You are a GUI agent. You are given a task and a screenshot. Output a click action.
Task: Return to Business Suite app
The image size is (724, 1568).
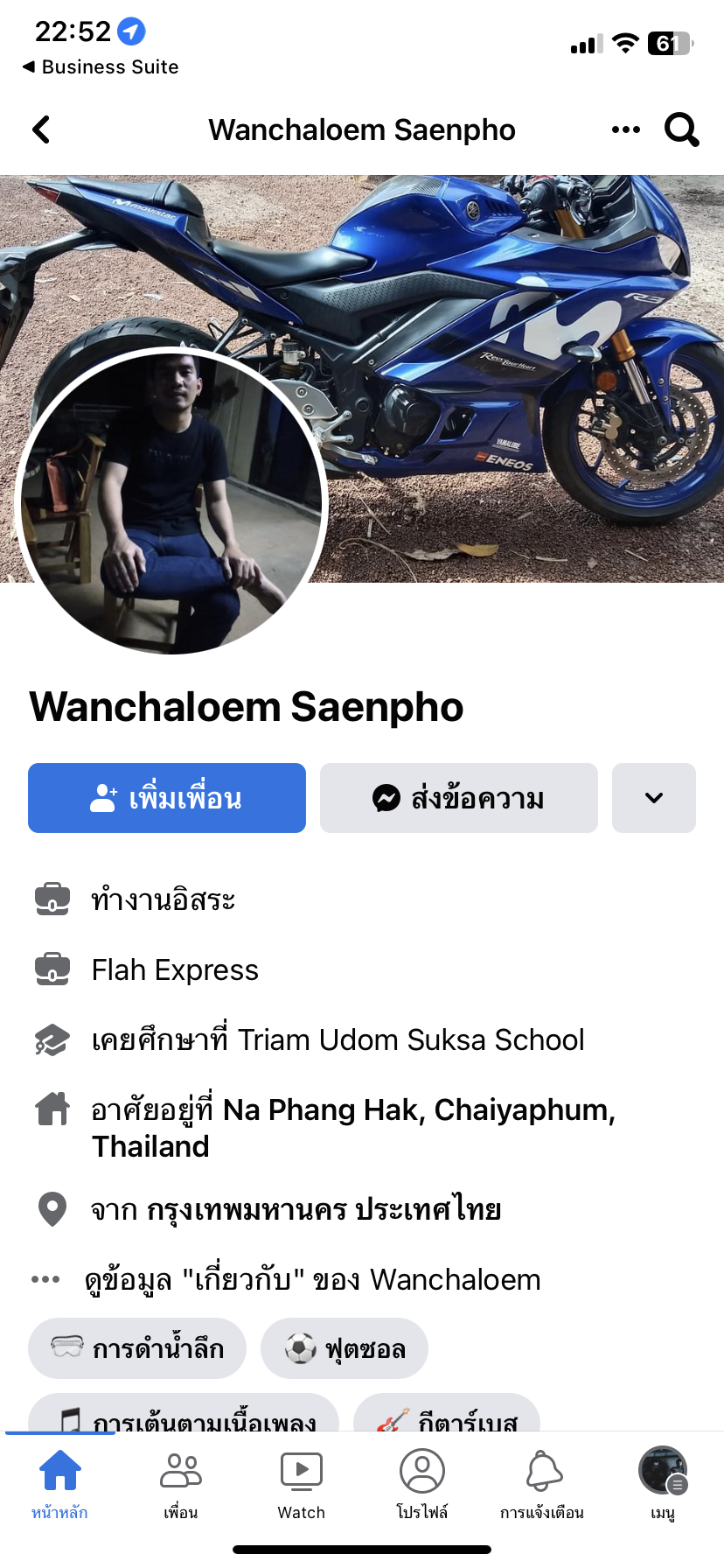[x=101, y=66]
